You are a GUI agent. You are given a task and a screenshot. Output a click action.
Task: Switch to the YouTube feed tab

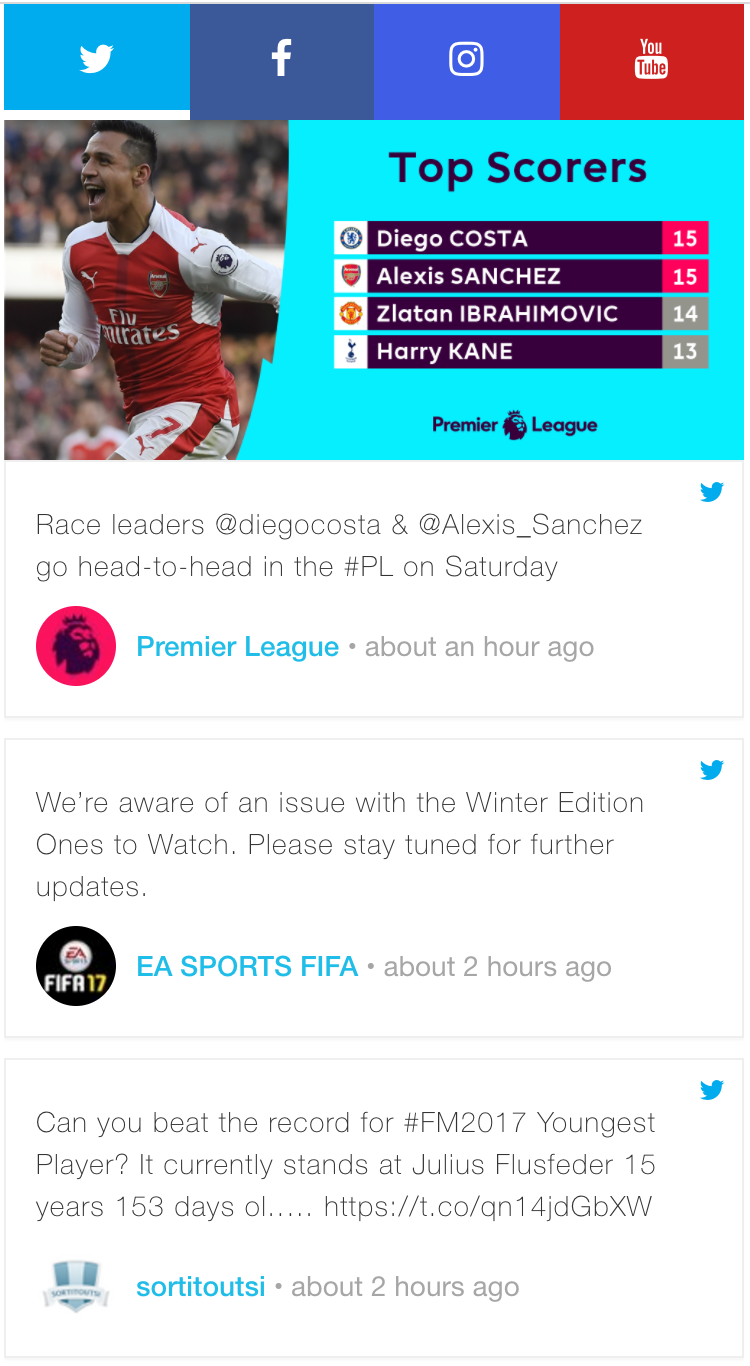651,59
